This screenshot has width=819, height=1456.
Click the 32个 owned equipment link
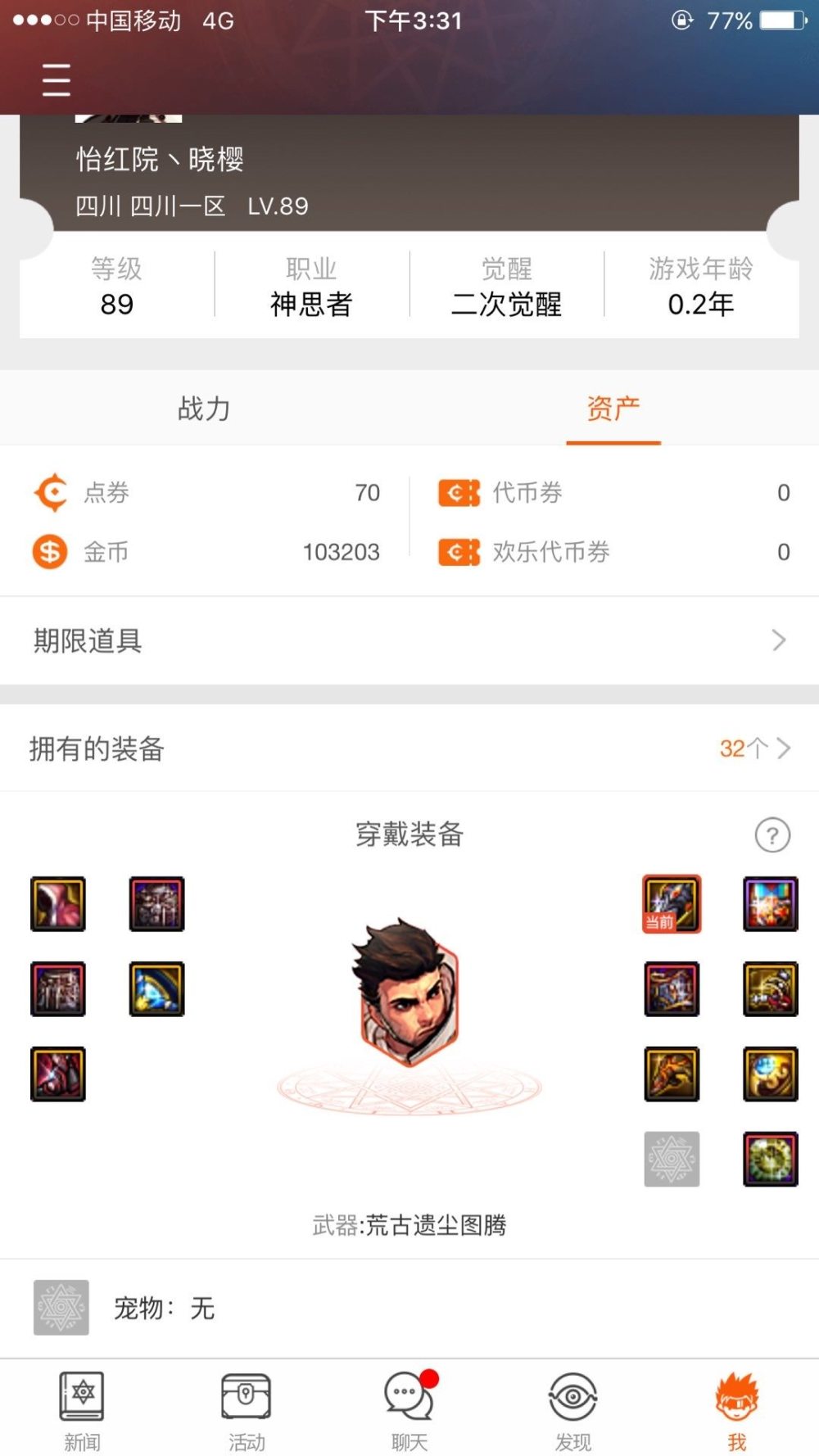point(740,748)
